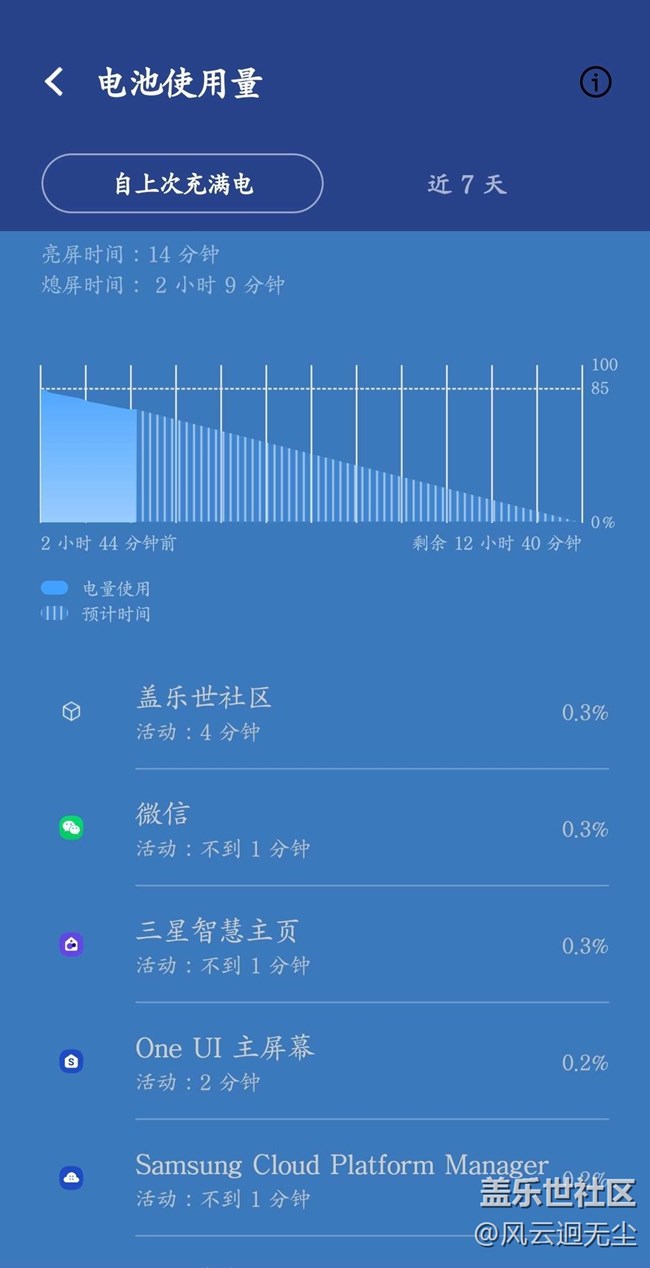
Task: Switch to the 近 7 天 tab
Action: pos(467,184)
